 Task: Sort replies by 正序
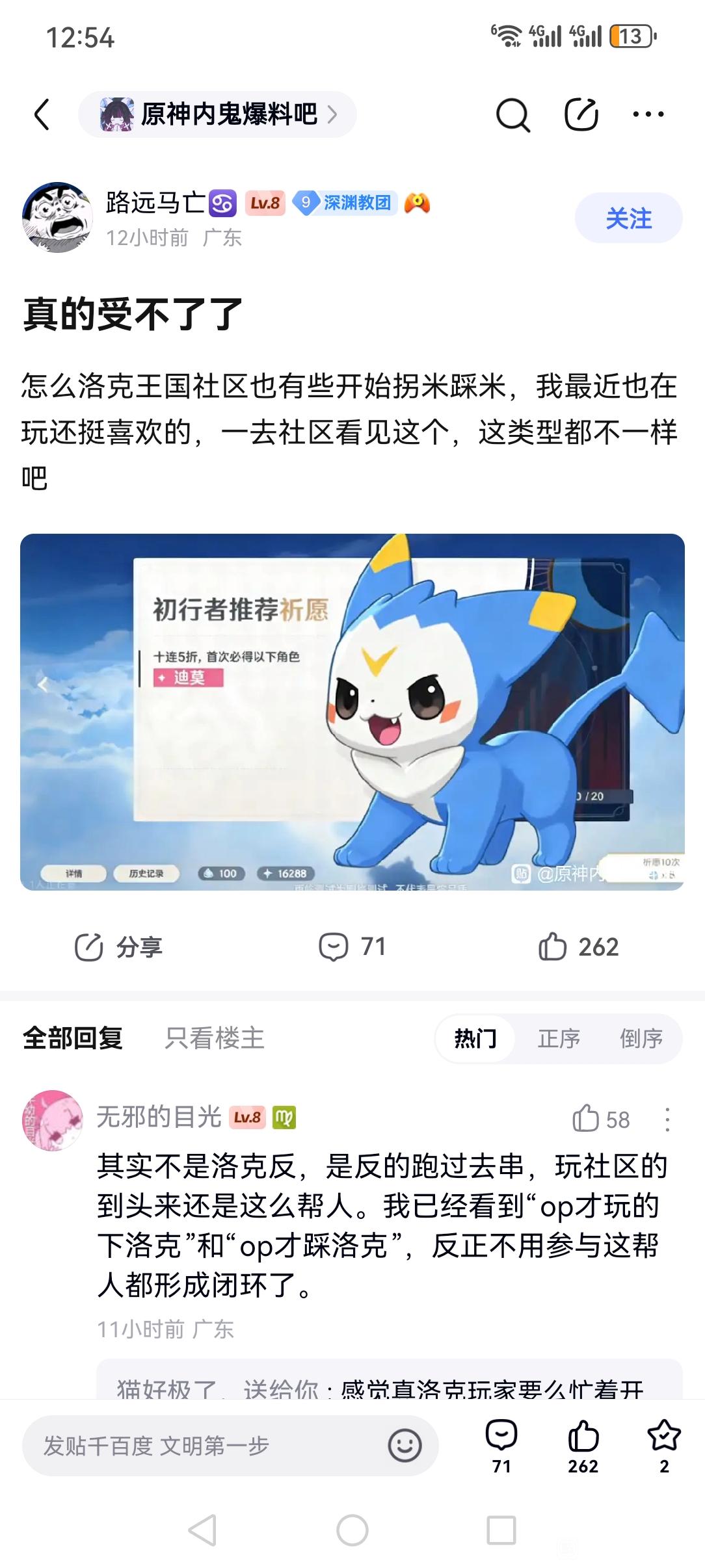click(558, 1038)
